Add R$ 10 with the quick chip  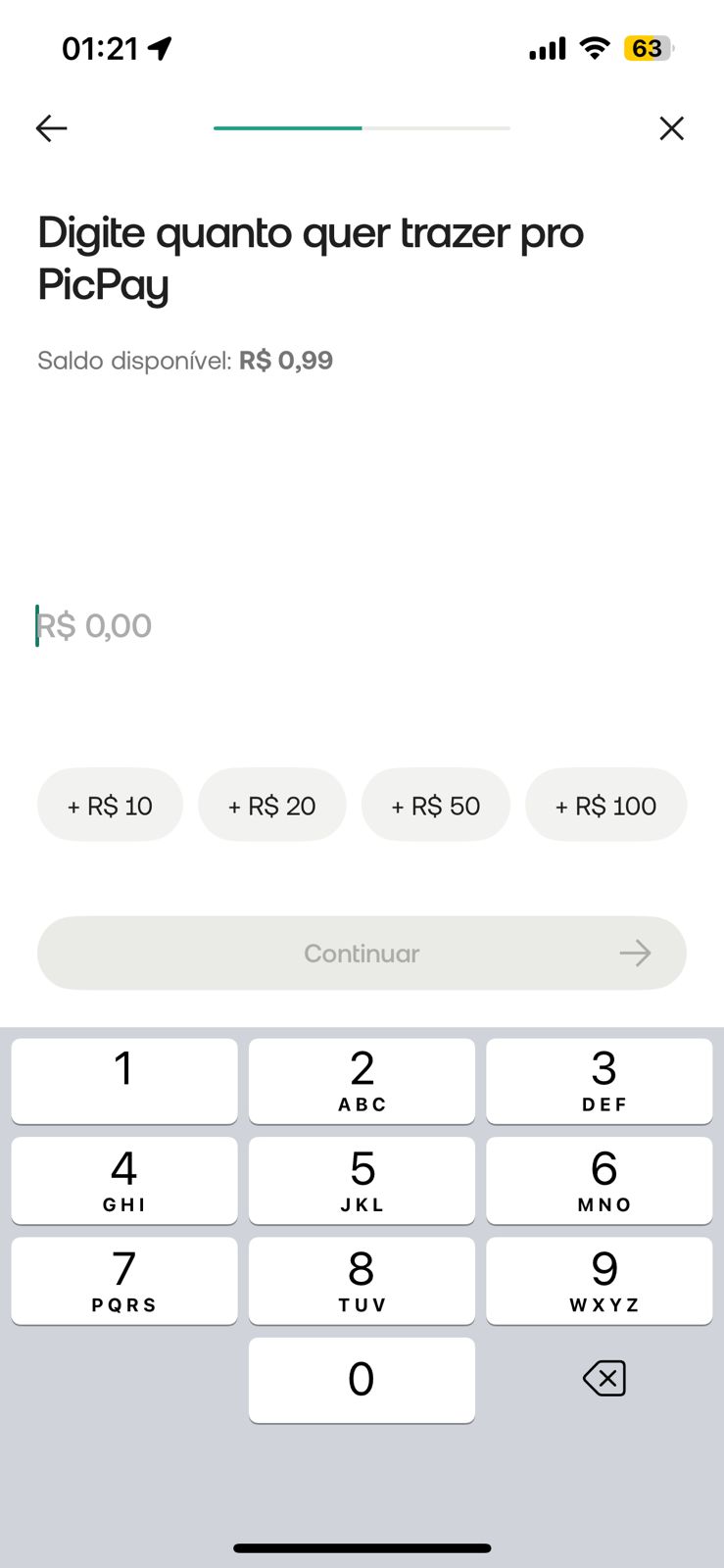[x=110, y=805]
